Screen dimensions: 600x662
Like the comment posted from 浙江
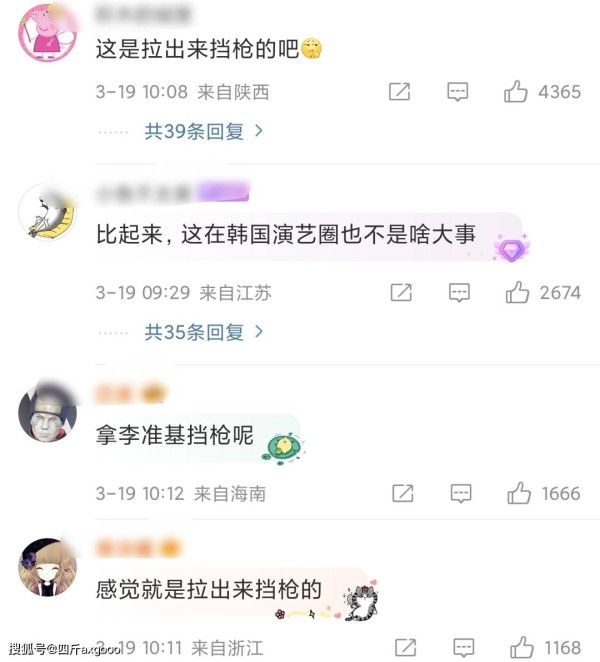tap(520, 647)
